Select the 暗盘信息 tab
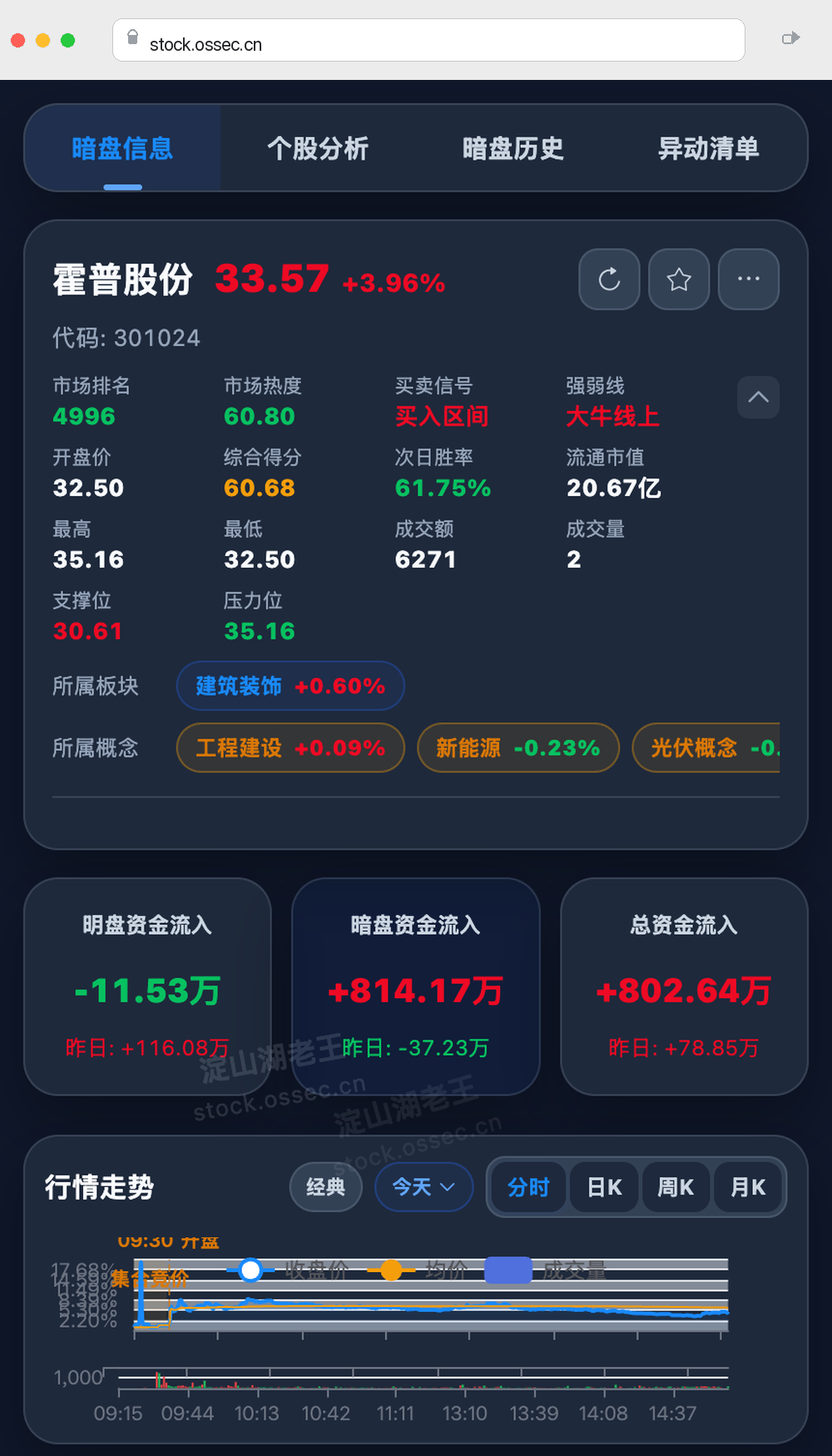The image size is (832, 1456). coord(122,148)
